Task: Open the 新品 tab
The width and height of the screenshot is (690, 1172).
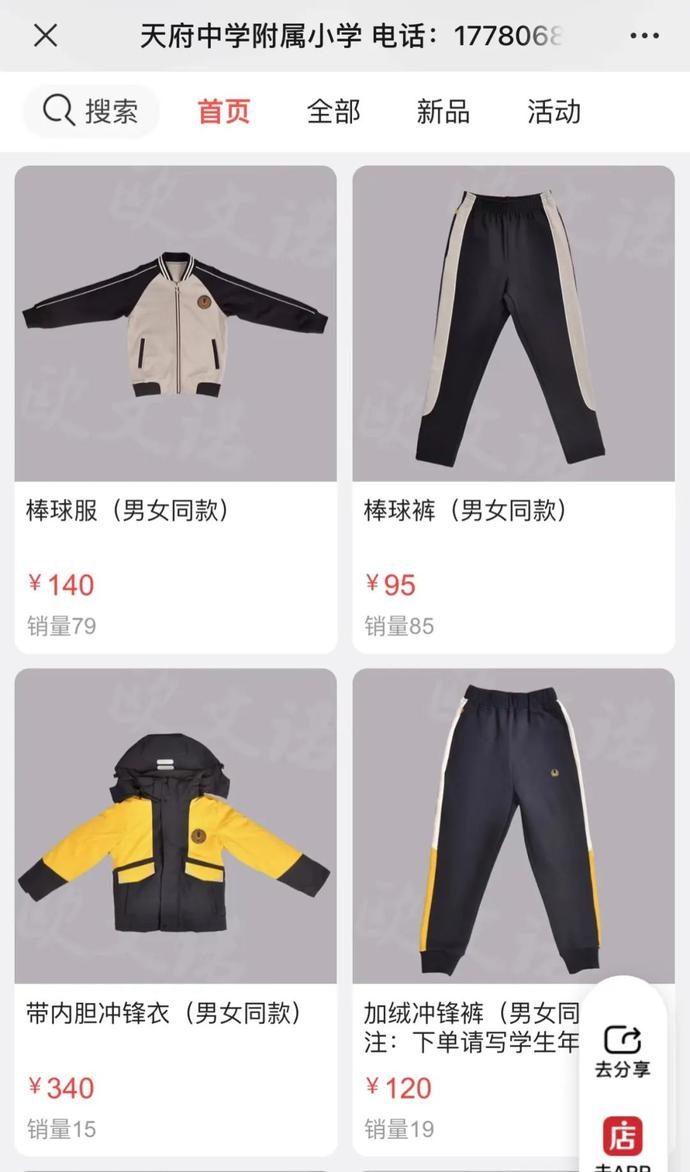Action: [443, 111]
